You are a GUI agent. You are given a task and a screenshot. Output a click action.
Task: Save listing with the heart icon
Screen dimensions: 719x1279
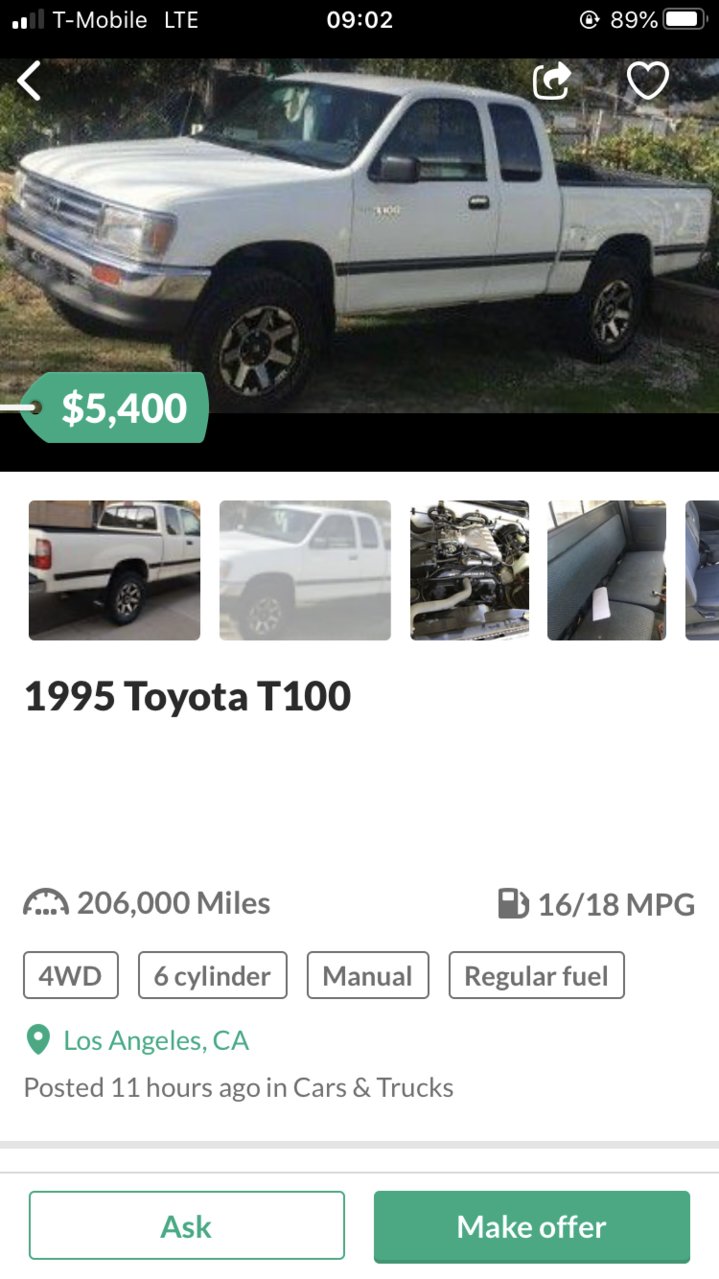pos(647,81)
